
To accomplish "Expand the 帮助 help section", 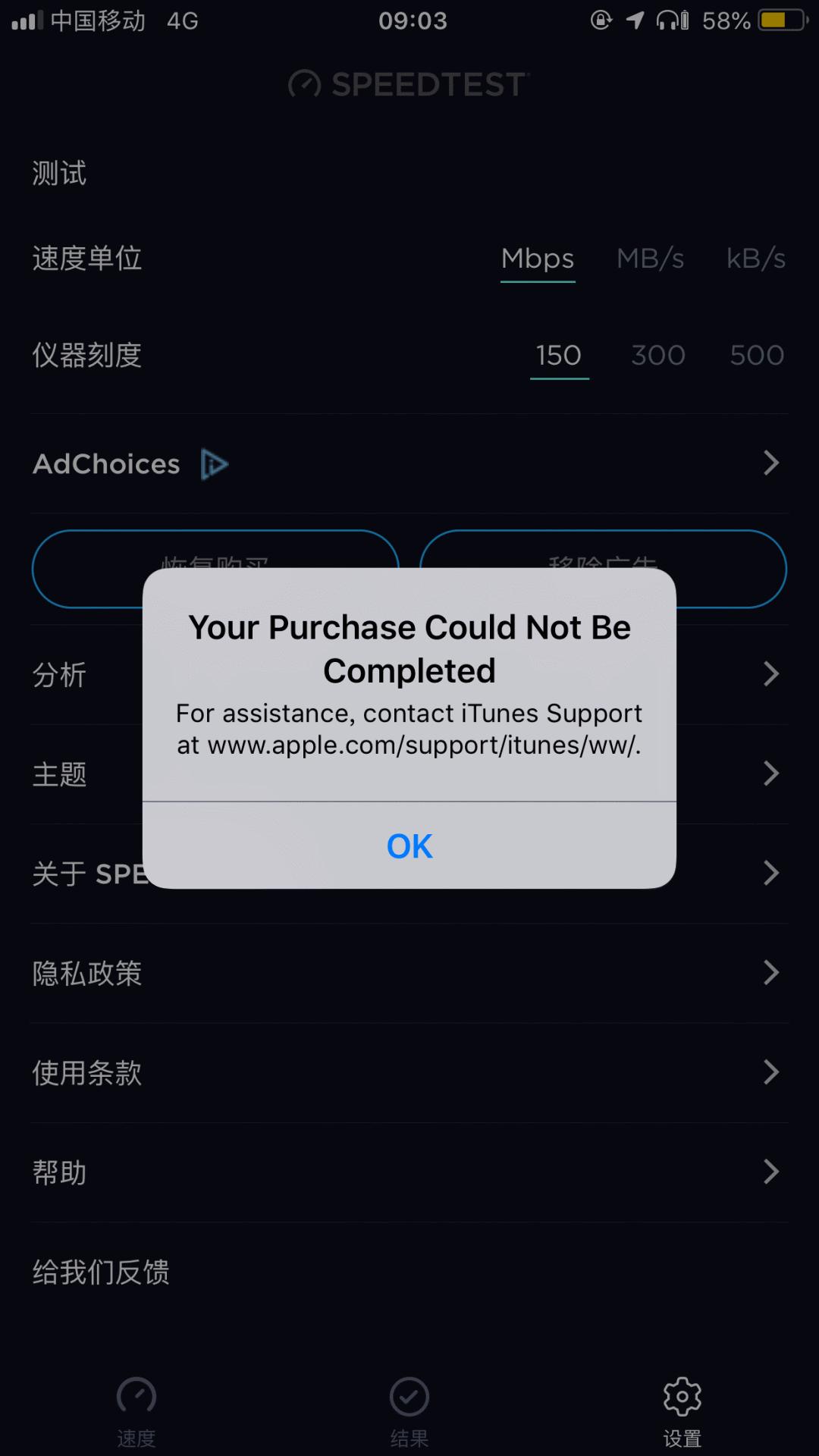I will (x=409, y=1172).
